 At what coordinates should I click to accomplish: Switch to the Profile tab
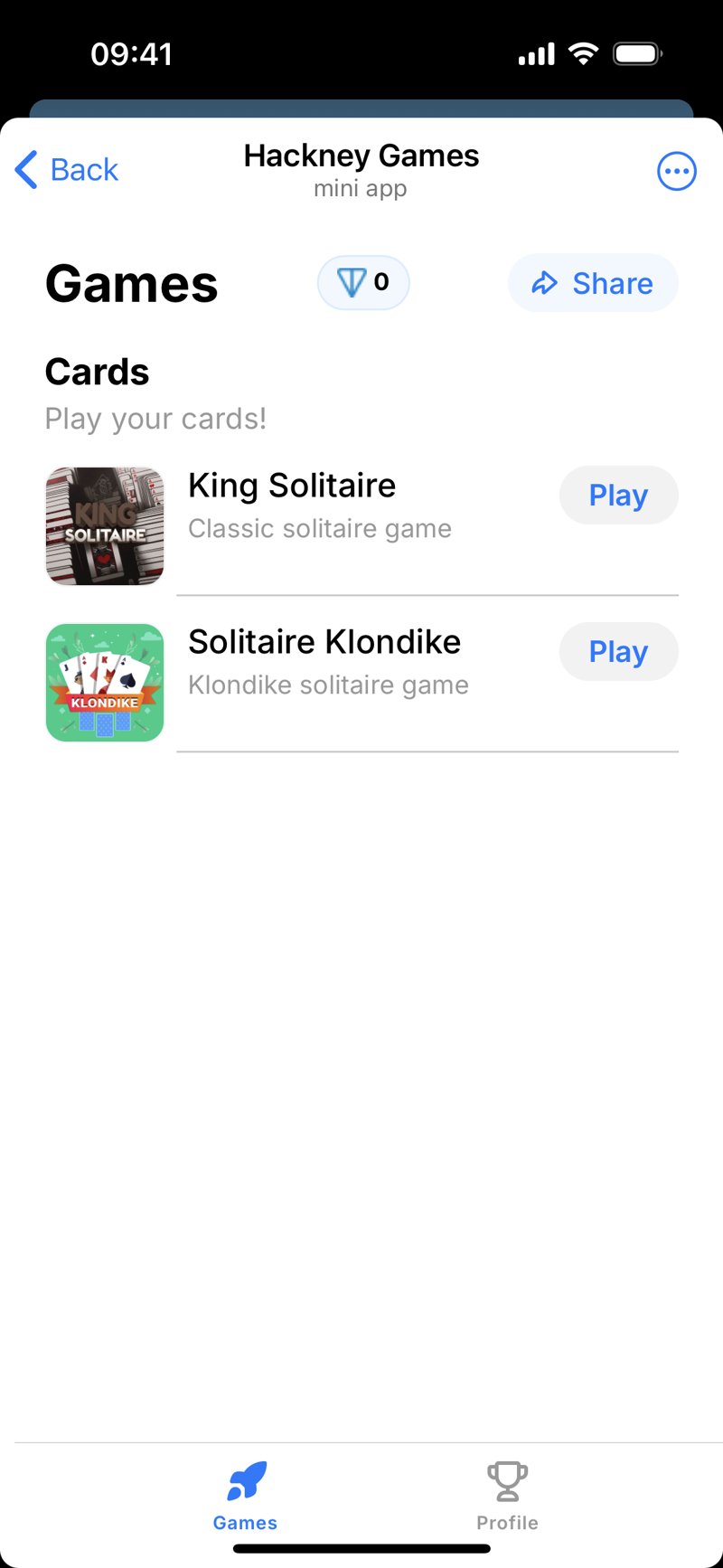(507, 1497)
